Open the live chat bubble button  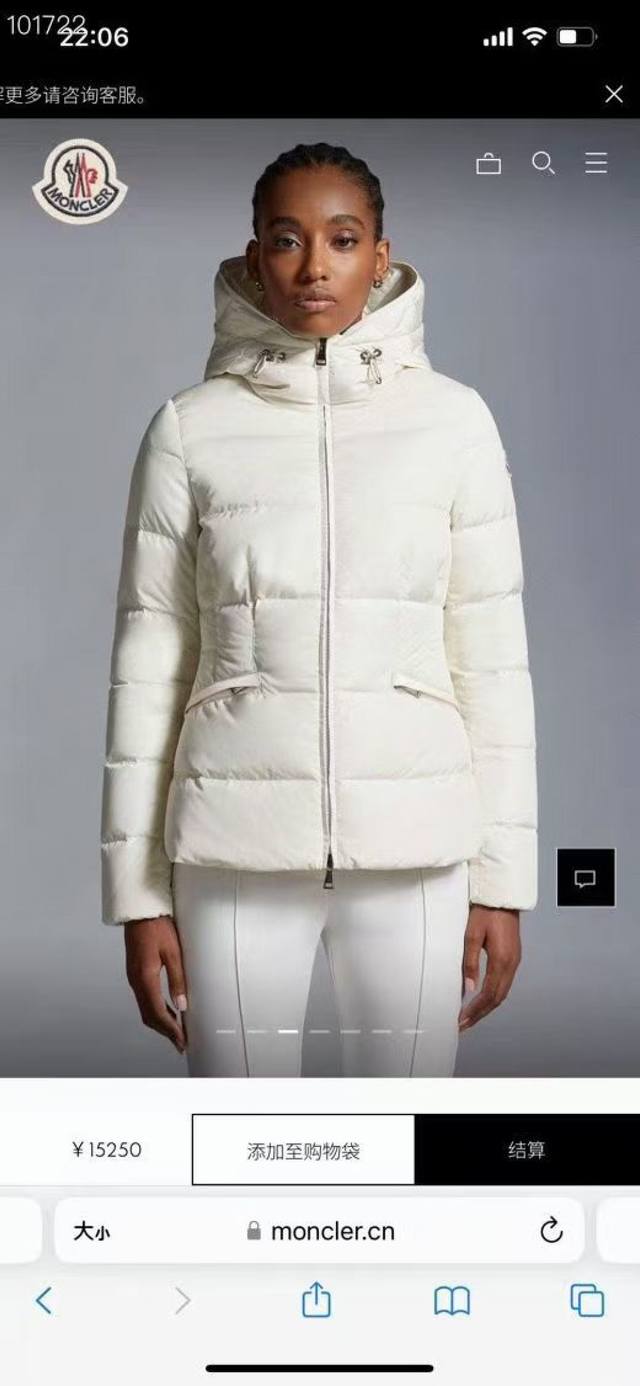(x=585, y=878)
